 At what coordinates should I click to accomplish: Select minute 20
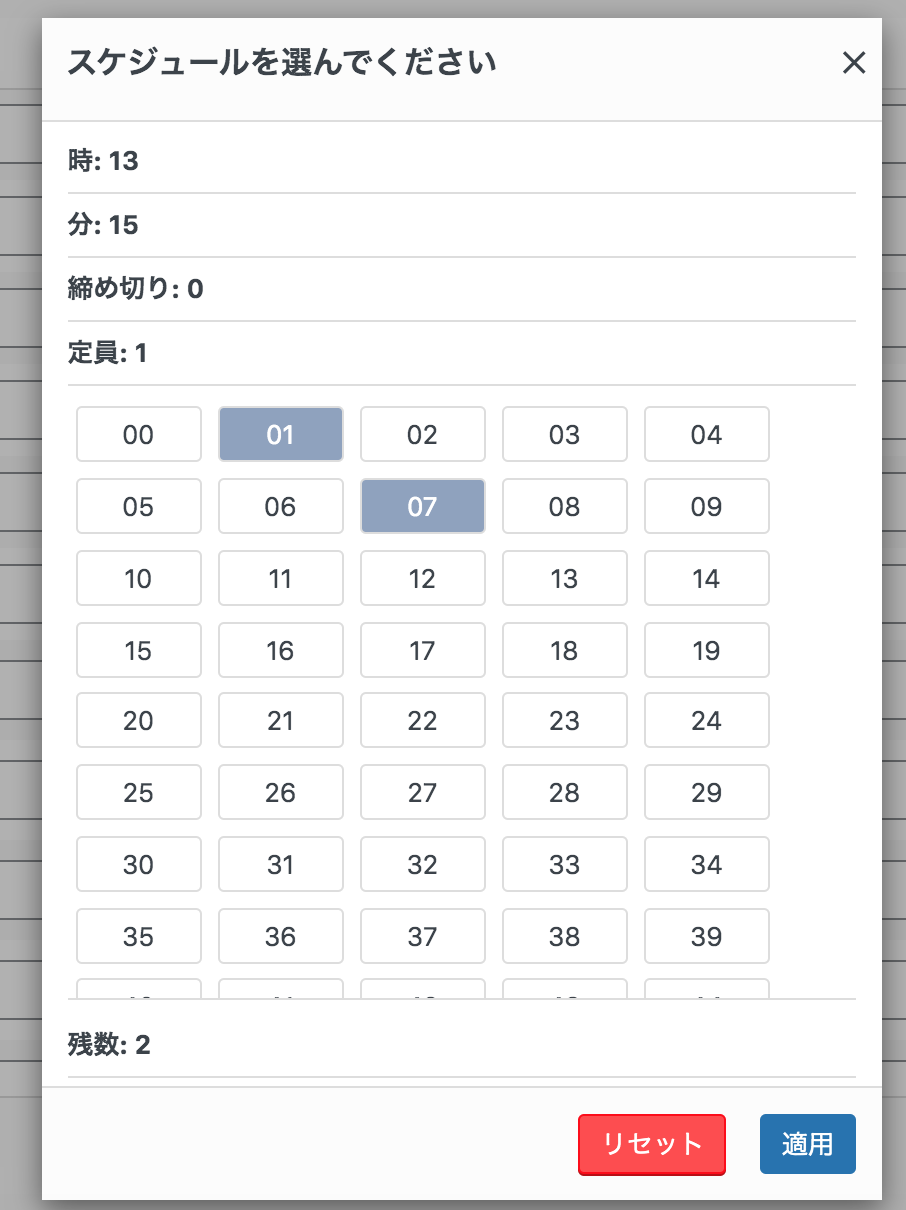pyautogui.click(x=138, y=720)
